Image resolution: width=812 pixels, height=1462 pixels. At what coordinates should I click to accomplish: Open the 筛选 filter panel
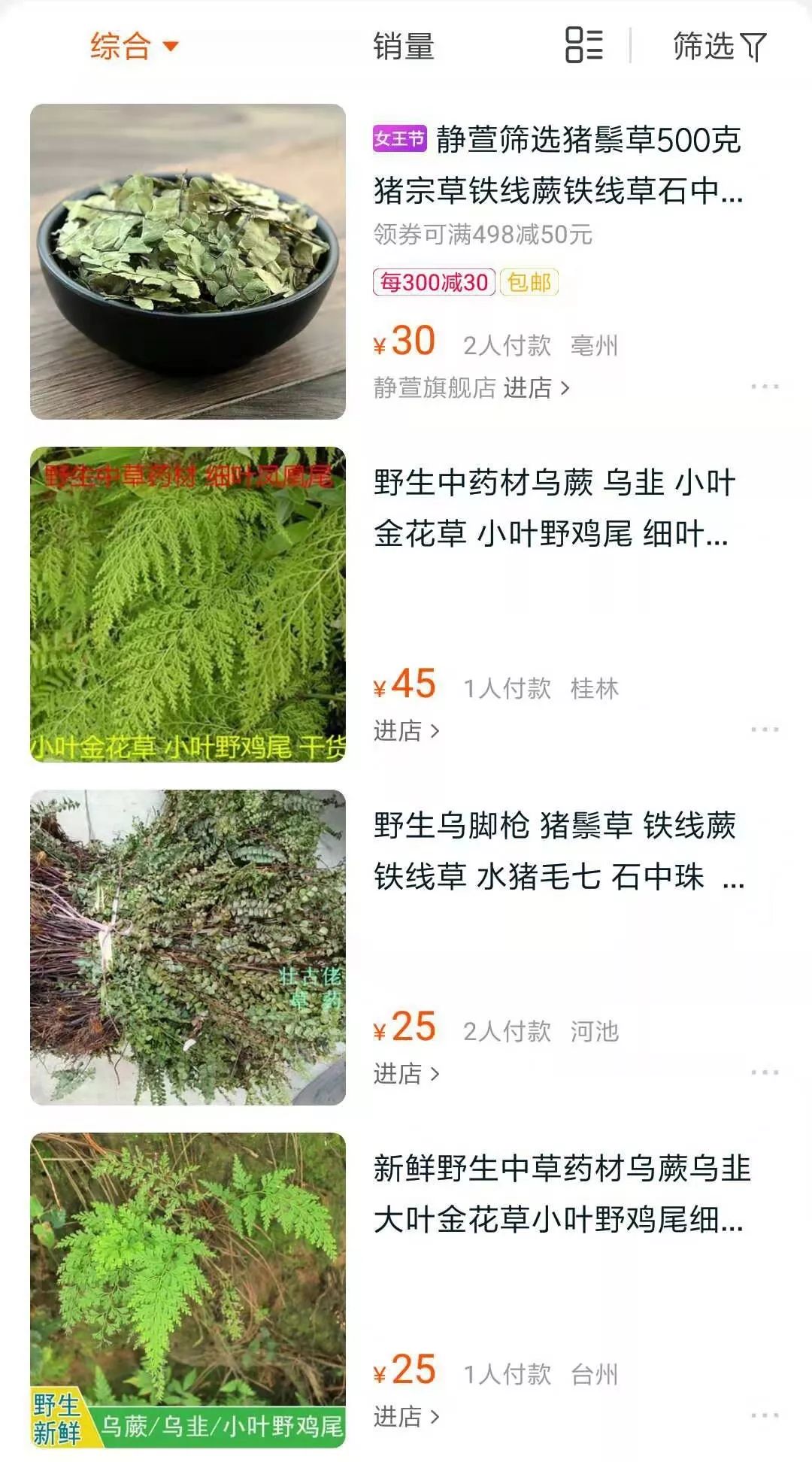[719, 47]
